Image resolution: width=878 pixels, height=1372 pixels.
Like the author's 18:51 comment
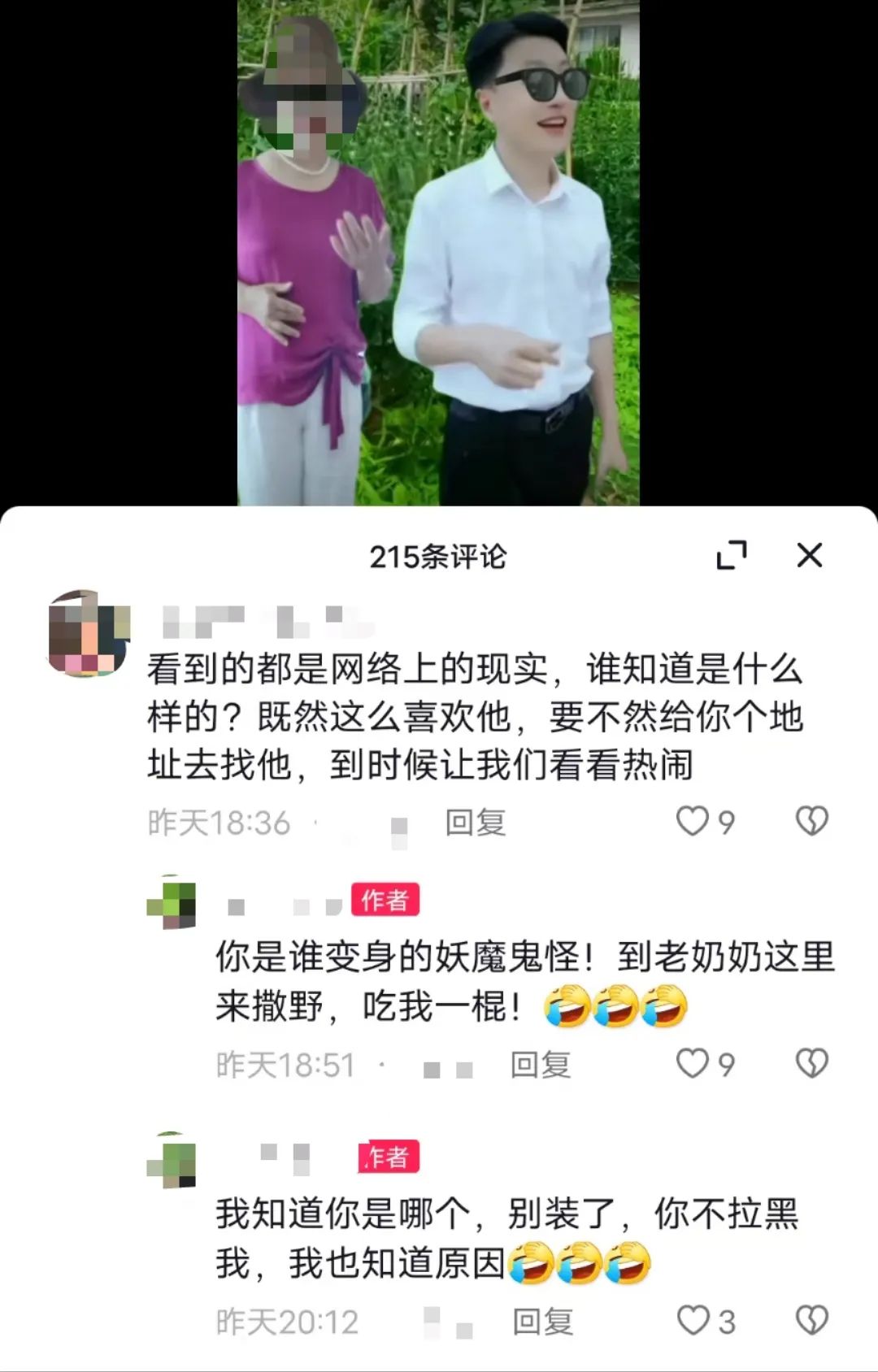tap(693, 1064)
